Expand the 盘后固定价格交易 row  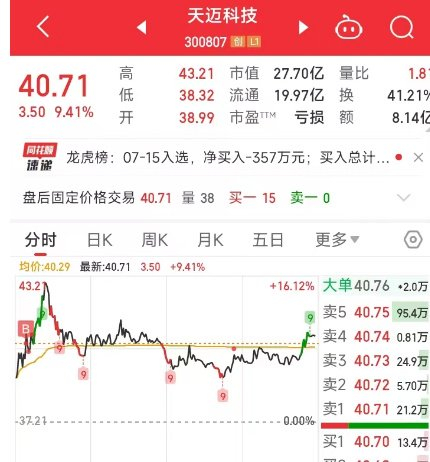click(404, 198)
